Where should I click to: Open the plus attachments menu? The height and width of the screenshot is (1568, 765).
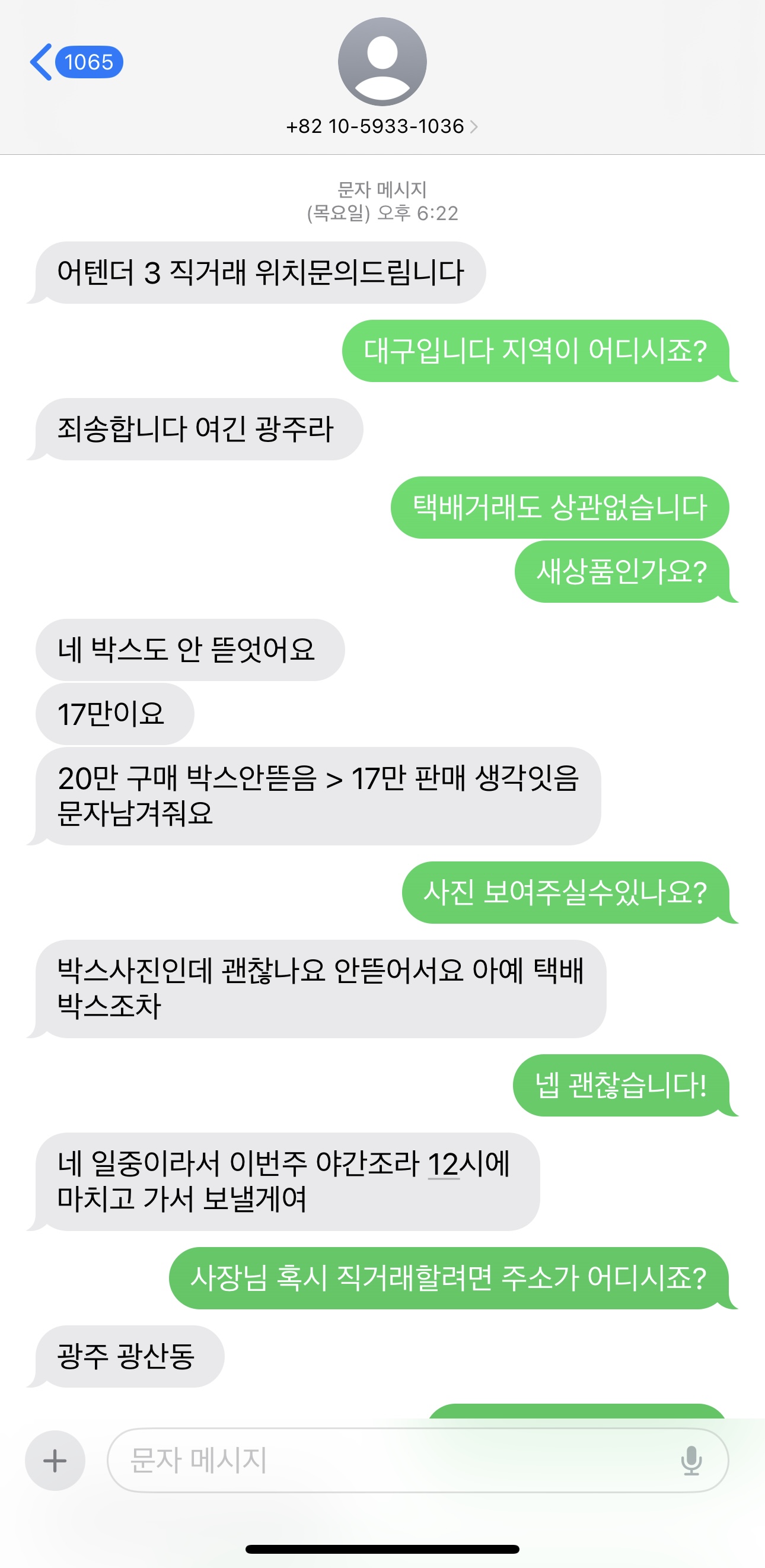coord(55,1460)
